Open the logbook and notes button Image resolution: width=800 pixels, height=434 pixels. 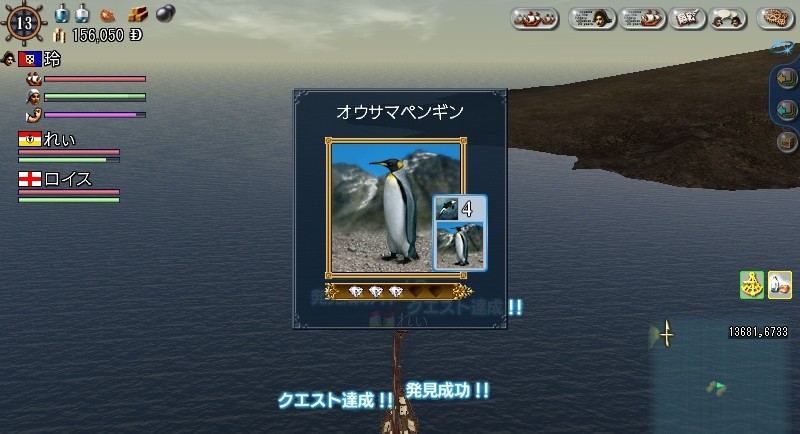(x=686, y=18)
